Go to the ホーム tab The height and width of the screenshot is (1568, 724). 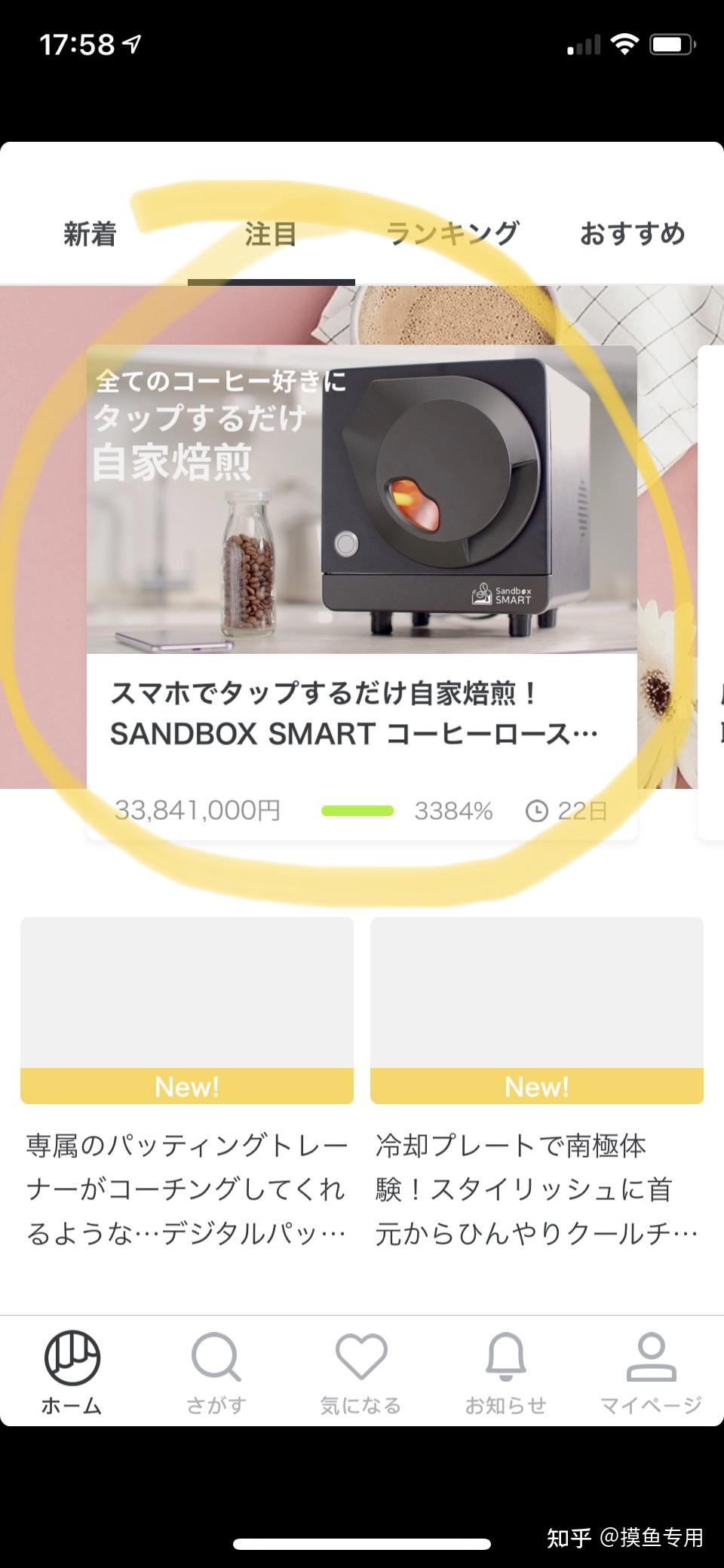tap(72, 1373)
